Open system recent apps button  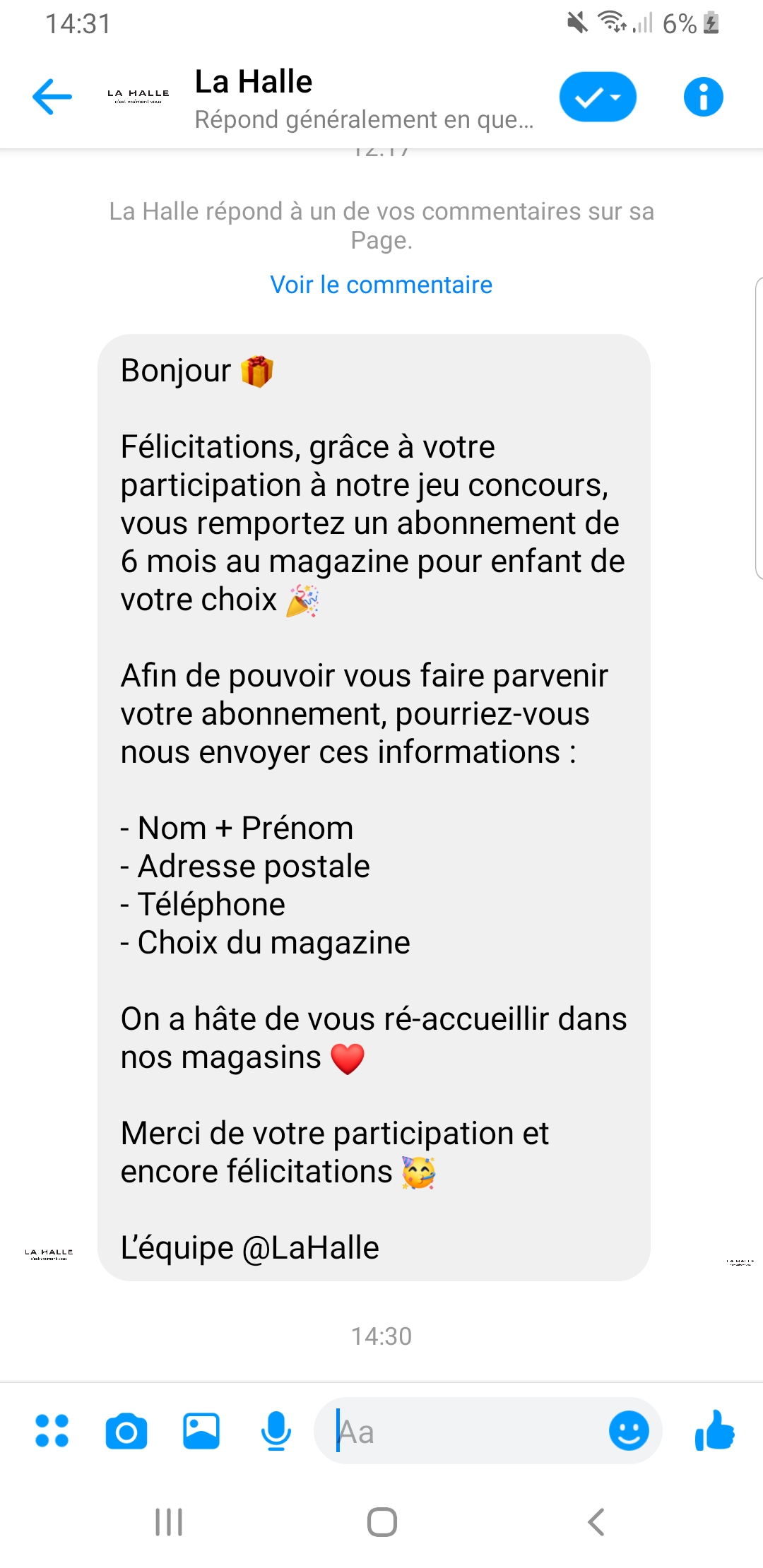click(x=169, y=1521)
